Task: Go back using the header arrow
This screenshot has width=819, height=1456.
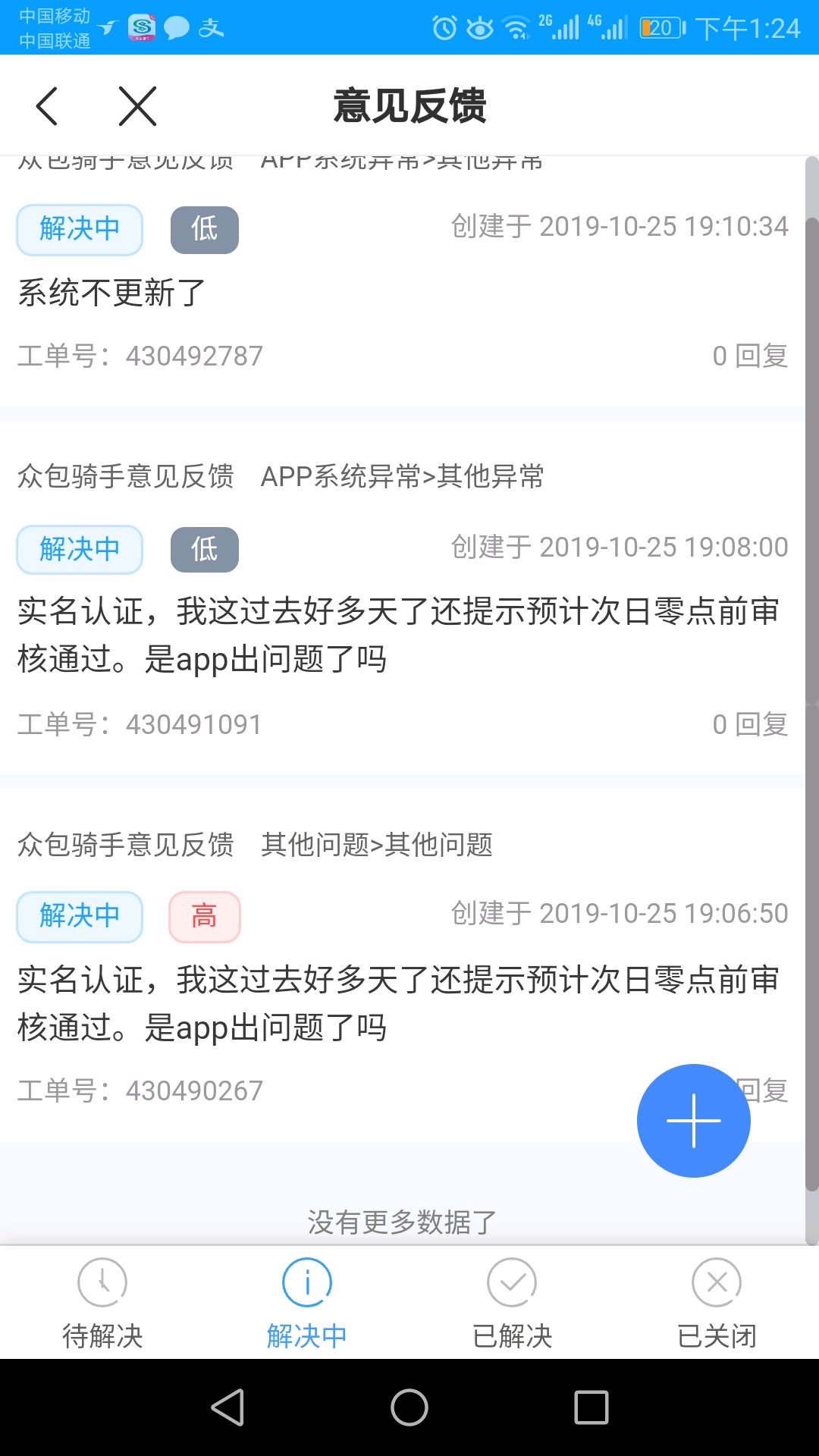Action: point(47,105)
